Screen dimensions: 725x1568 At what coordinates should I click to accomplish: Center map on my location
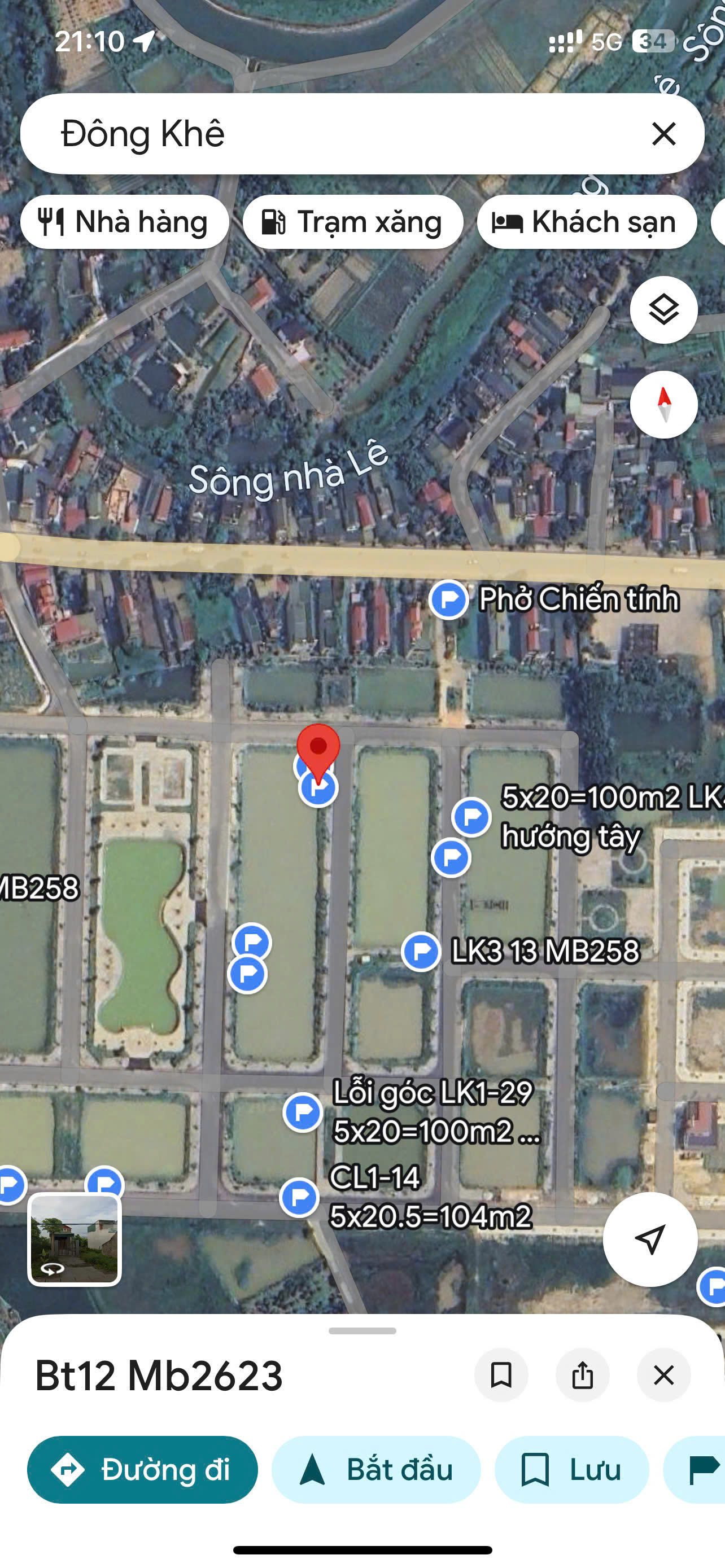(x=650, y=1239)
